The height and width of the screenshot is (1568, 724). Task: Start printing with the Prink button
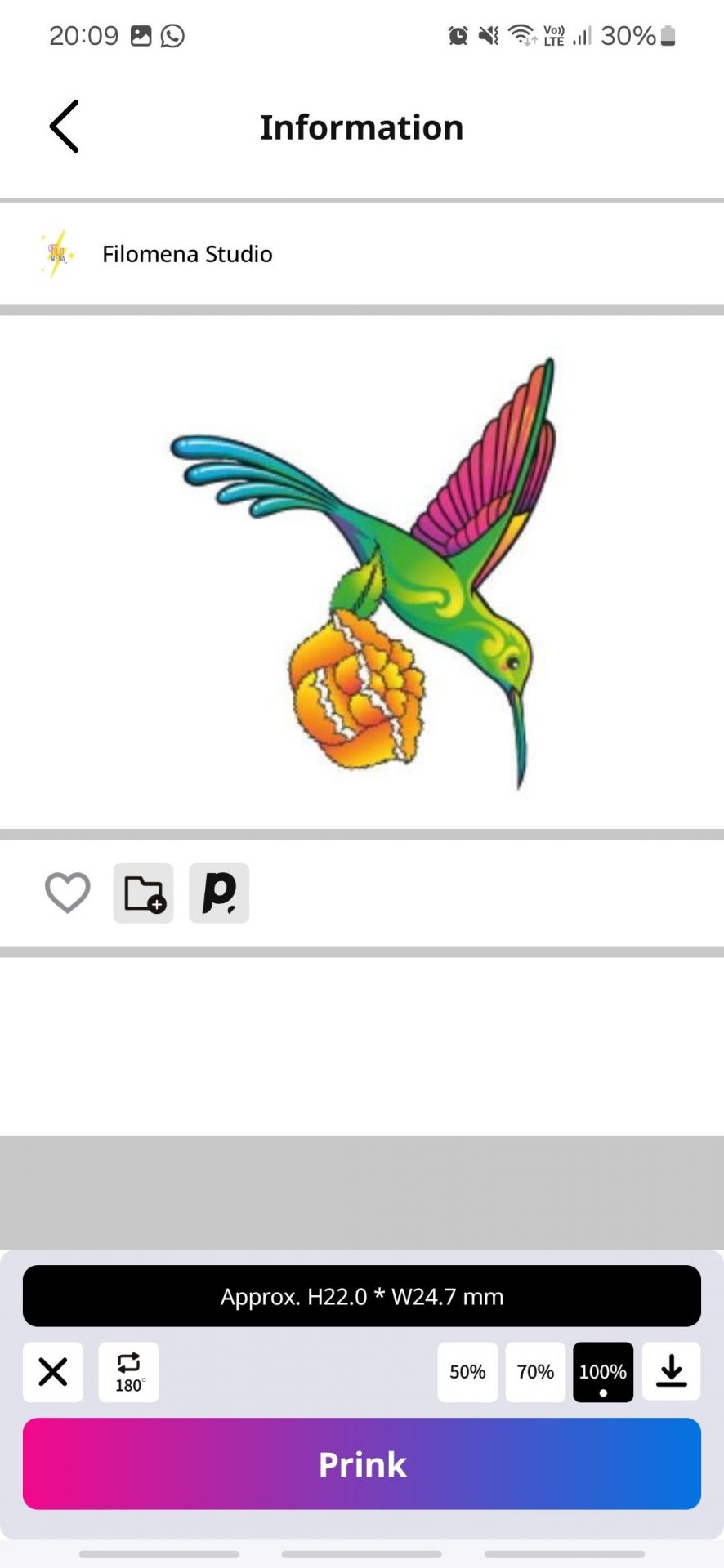tap(362, 1463)
